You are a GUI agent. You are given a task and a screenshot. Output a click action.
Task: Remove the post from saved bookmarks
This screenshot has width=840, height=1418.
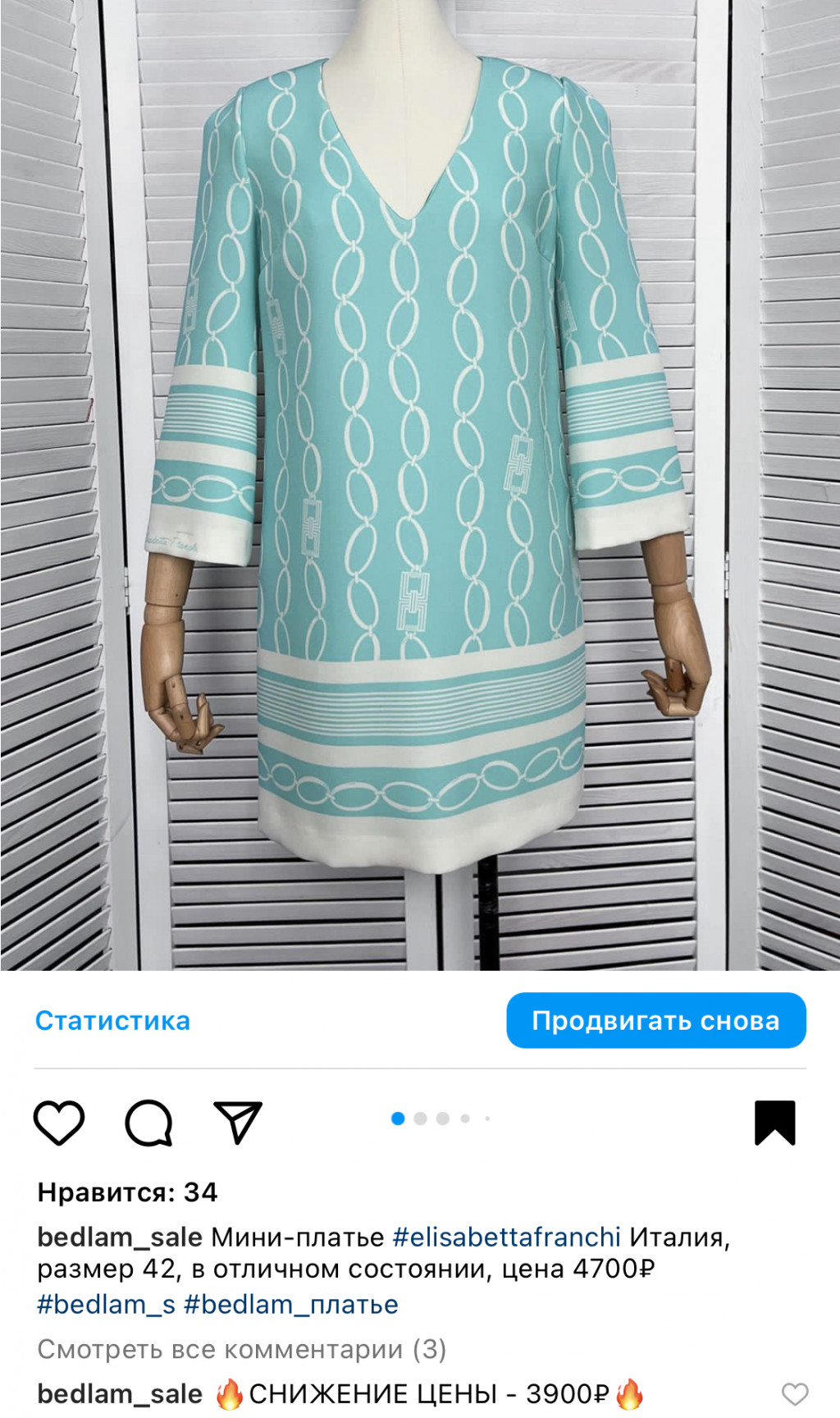[x=774, y=1122]
